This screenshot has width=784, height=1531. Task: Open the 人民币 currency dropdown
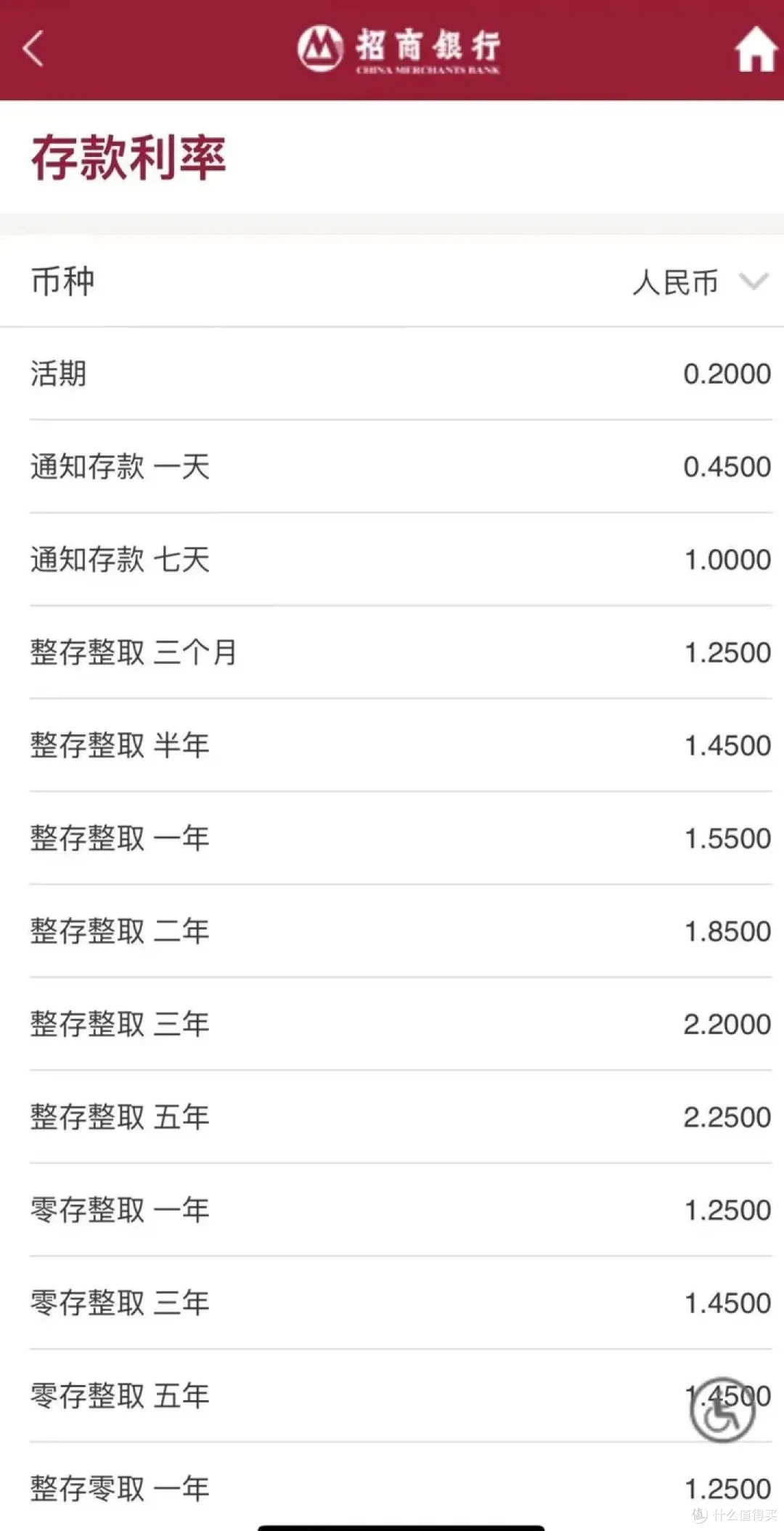click(675, 282)
